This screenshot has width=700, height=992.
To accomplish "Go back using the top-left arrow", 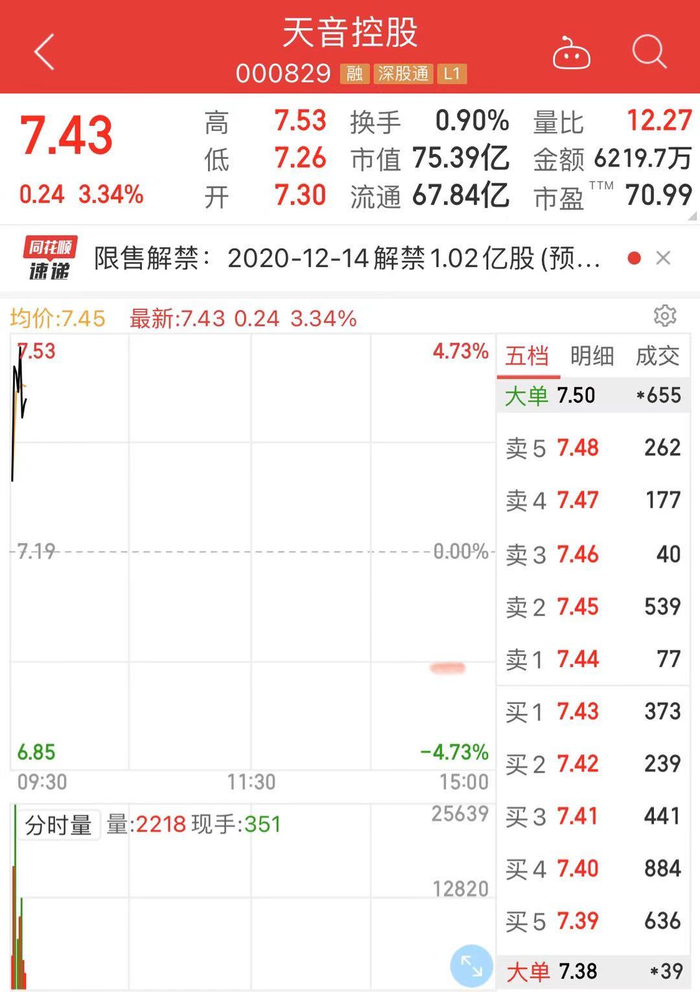I will [44, 52].
